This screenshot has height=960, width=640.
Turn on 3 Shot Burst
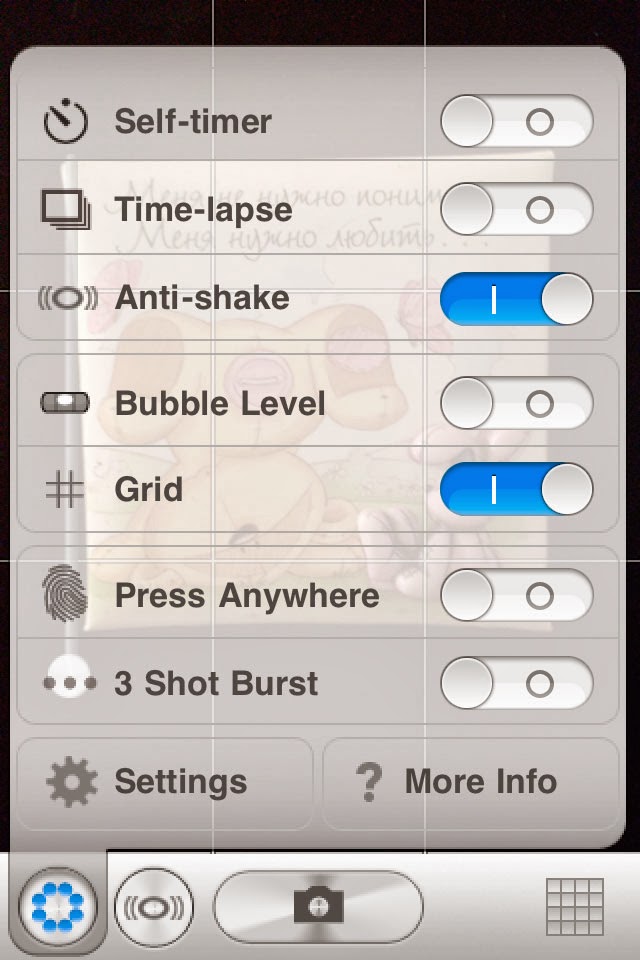(516, 683)
